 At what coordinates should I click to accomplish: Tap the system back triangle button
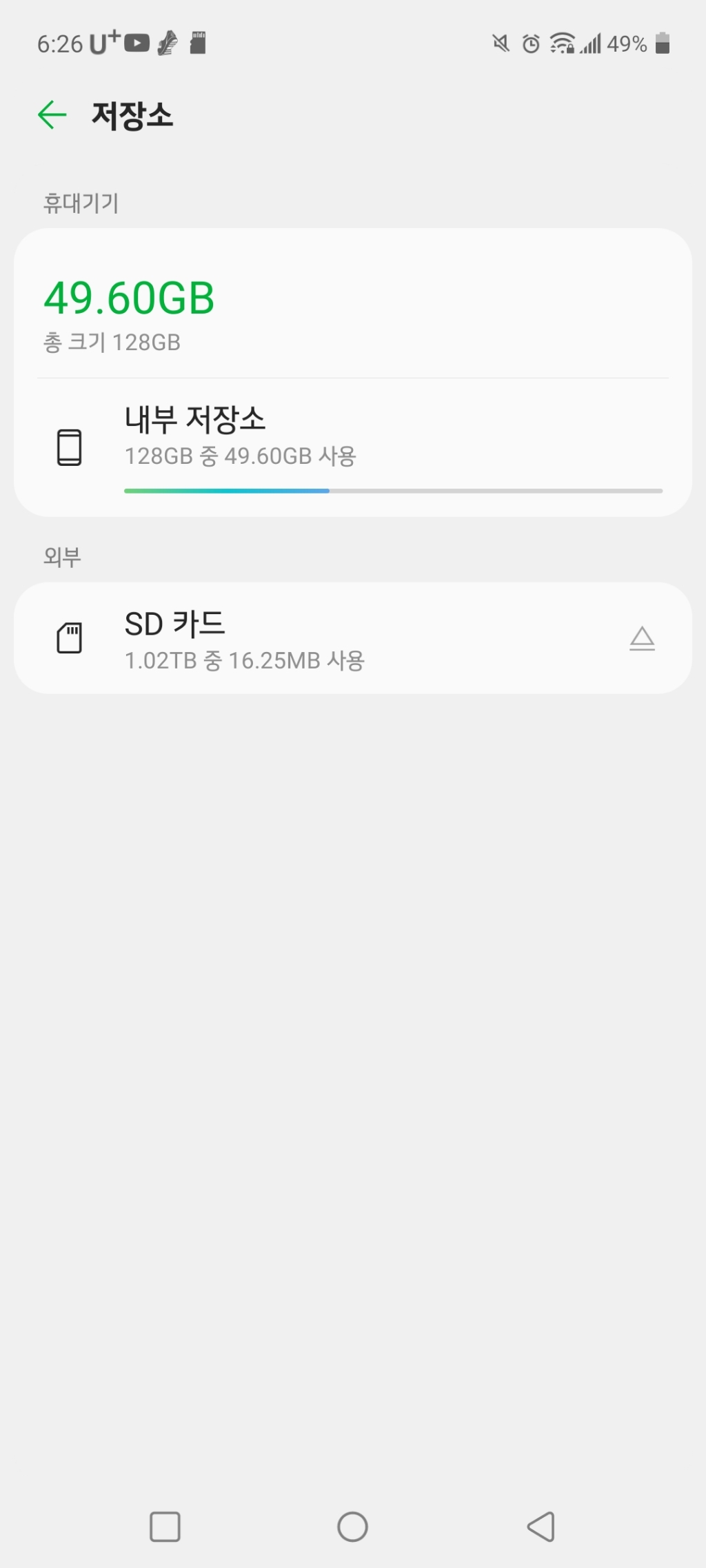541,1527
